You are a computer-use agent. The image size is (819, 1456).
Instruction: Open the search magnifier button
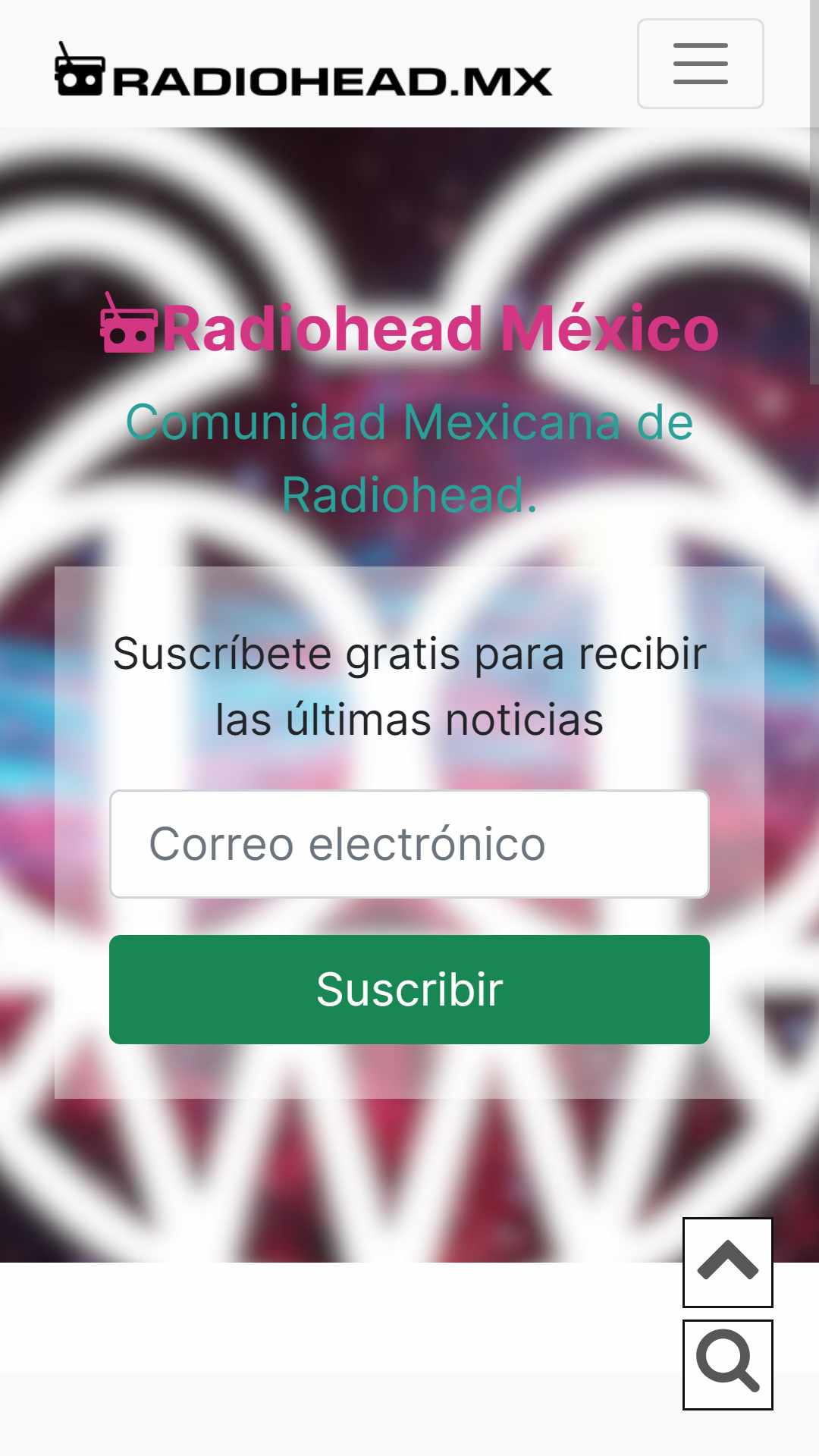(x=727, y=1365)
